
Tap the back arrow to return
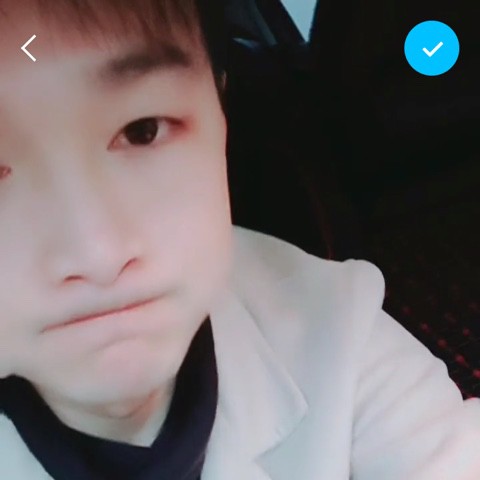29,48
